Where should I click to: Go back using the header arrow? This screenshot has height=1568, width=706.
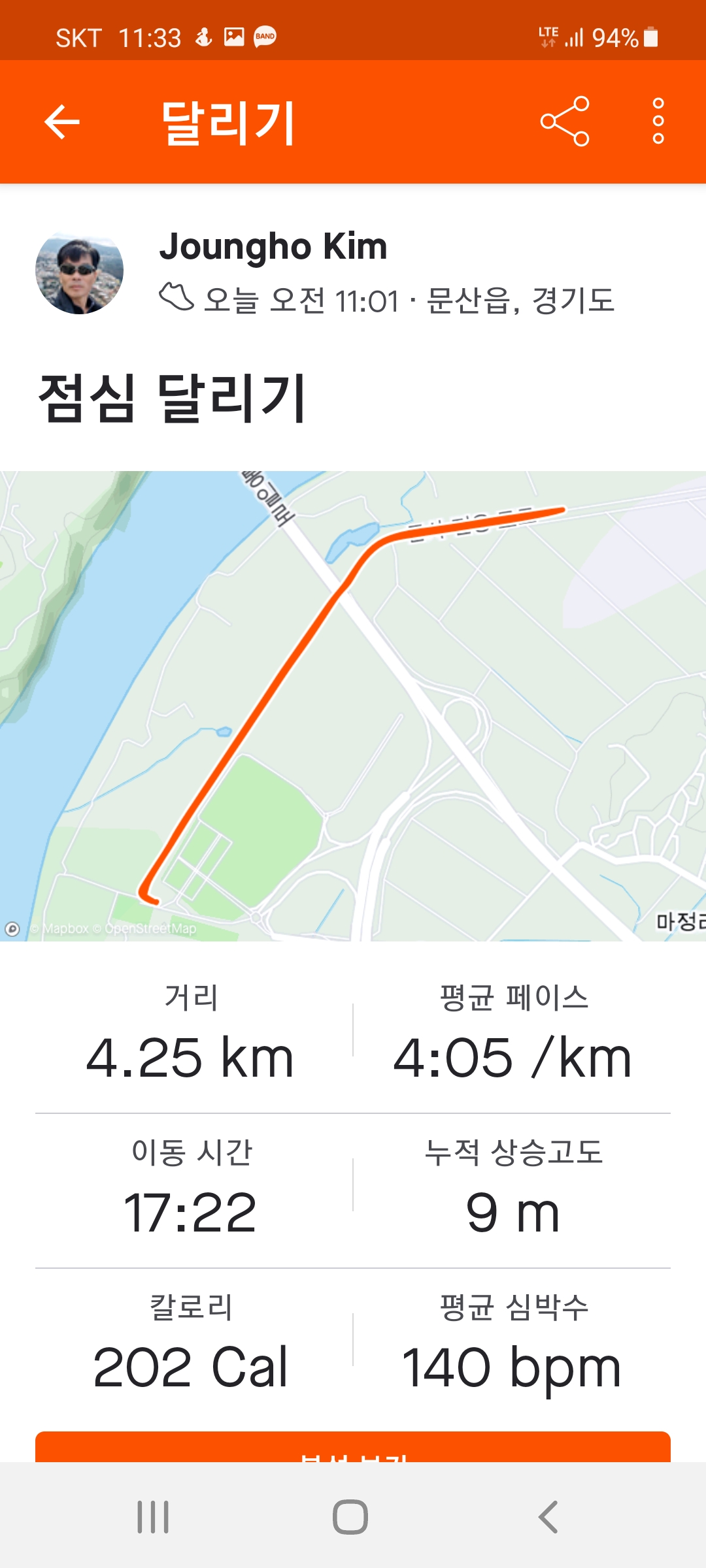pyautogui.click(x=62, y=122)
